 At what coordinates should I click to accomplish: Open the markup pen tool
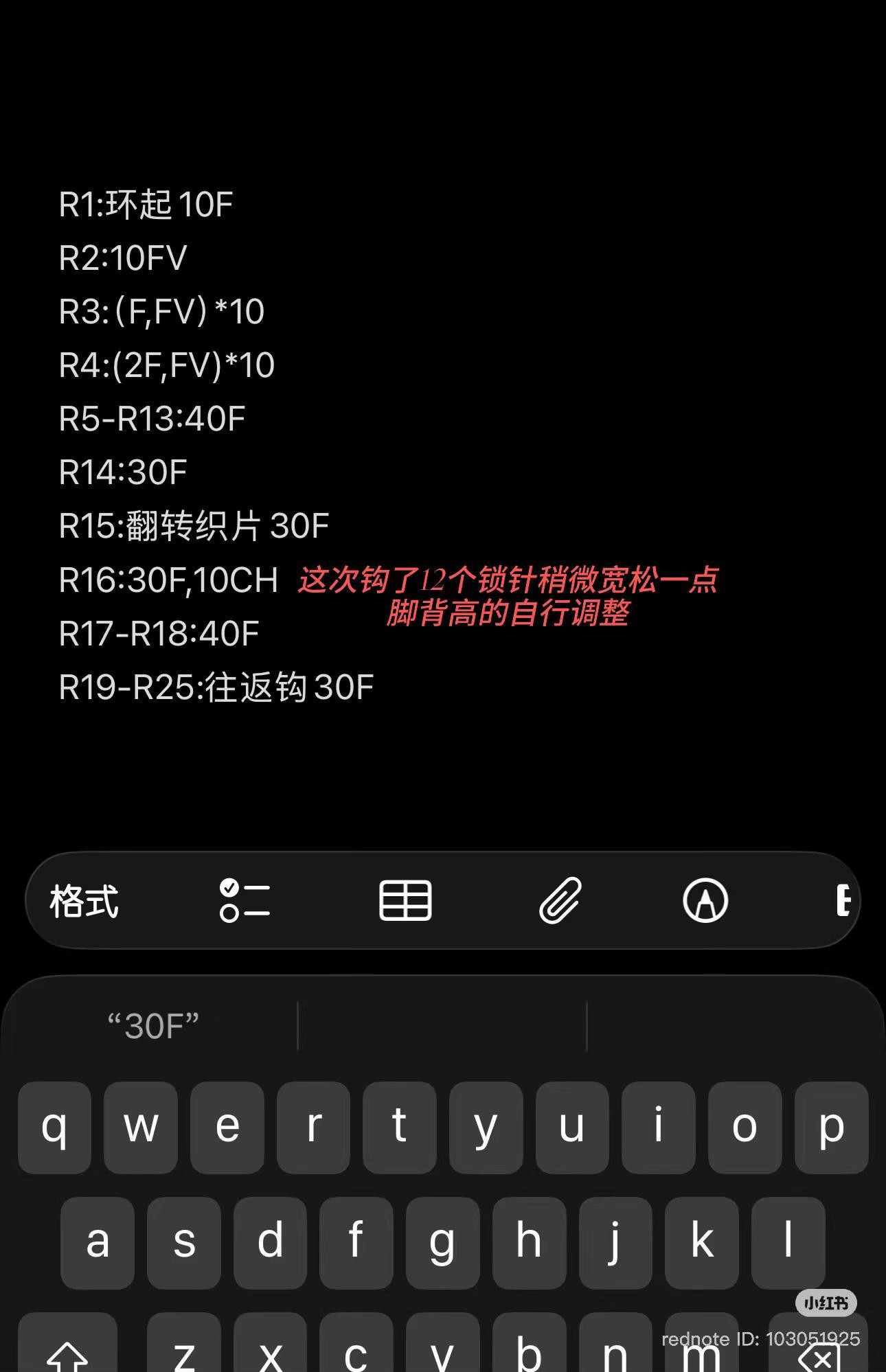click(705, 900)
